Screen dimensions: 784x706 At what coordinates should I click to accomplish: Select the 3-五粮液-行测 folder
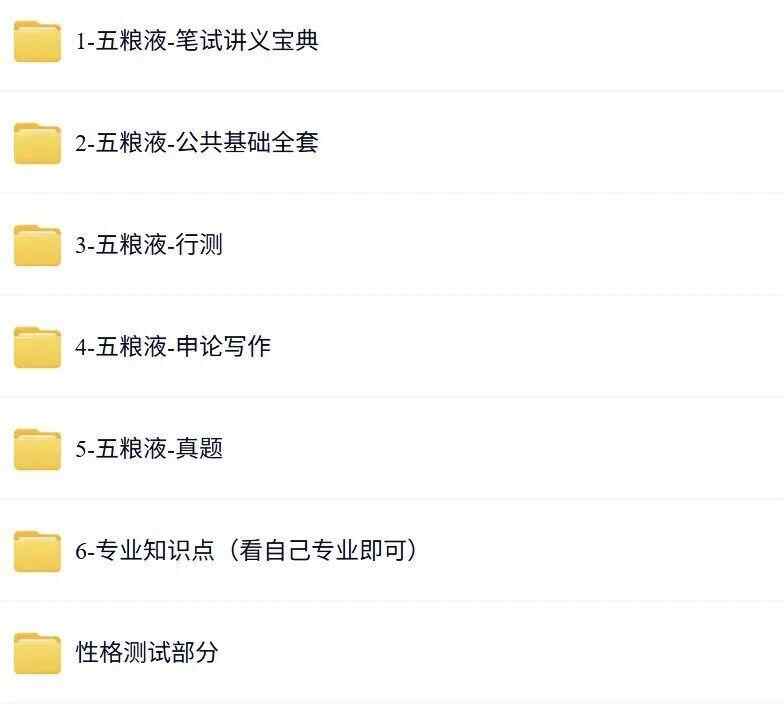(x=148, y=245)
